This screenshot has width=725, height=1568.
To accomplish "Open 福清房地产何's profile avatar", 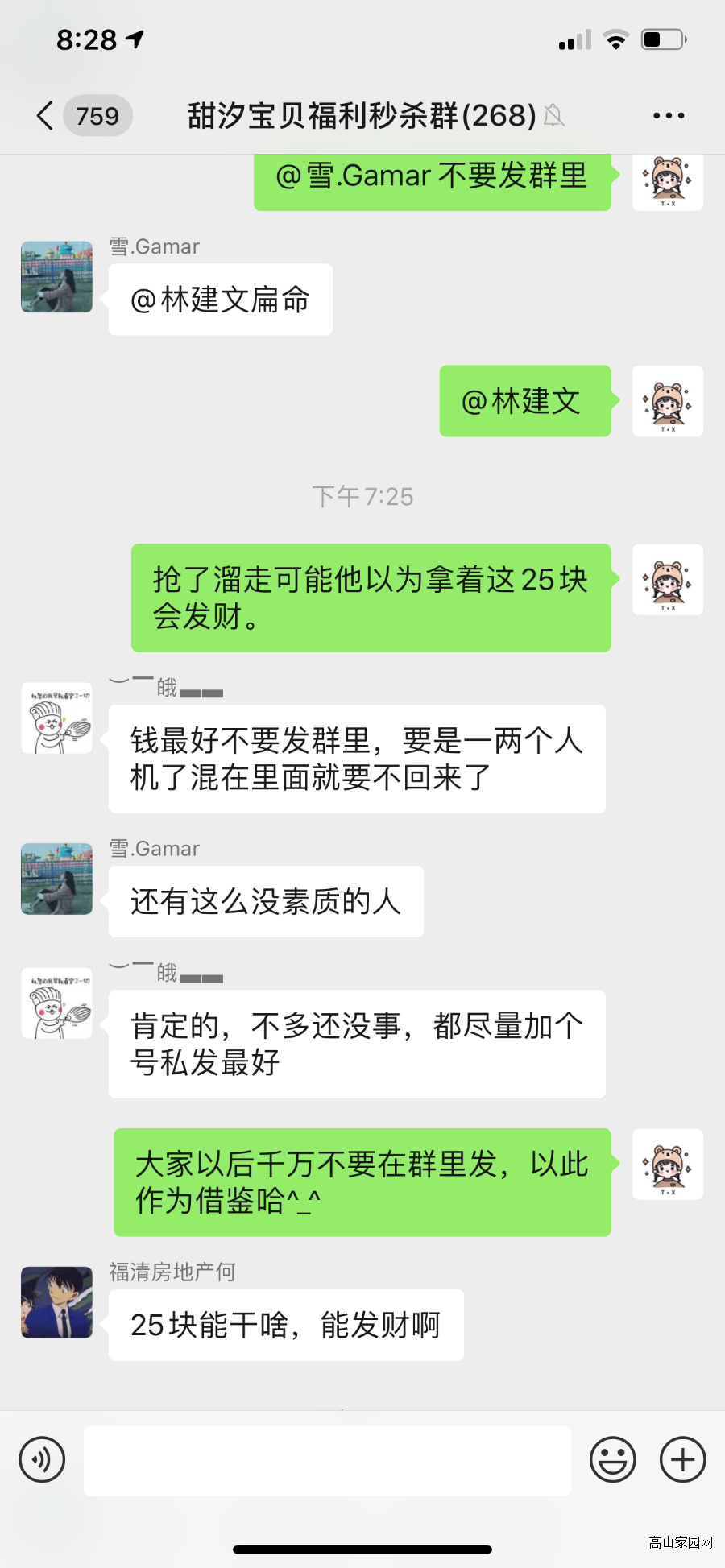I will (56, 1302).
